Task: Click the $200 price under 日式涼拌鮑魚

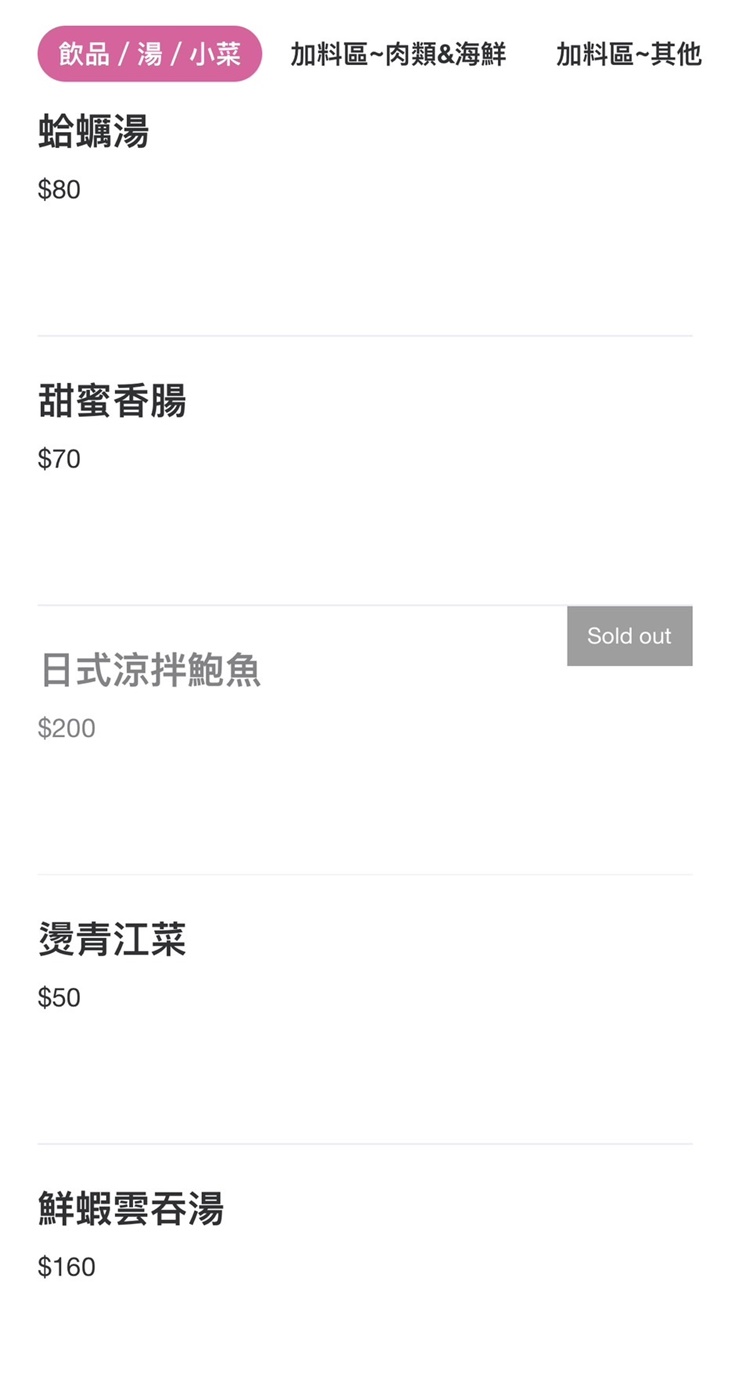Action: pyautogui.click(x=65, y=728)
